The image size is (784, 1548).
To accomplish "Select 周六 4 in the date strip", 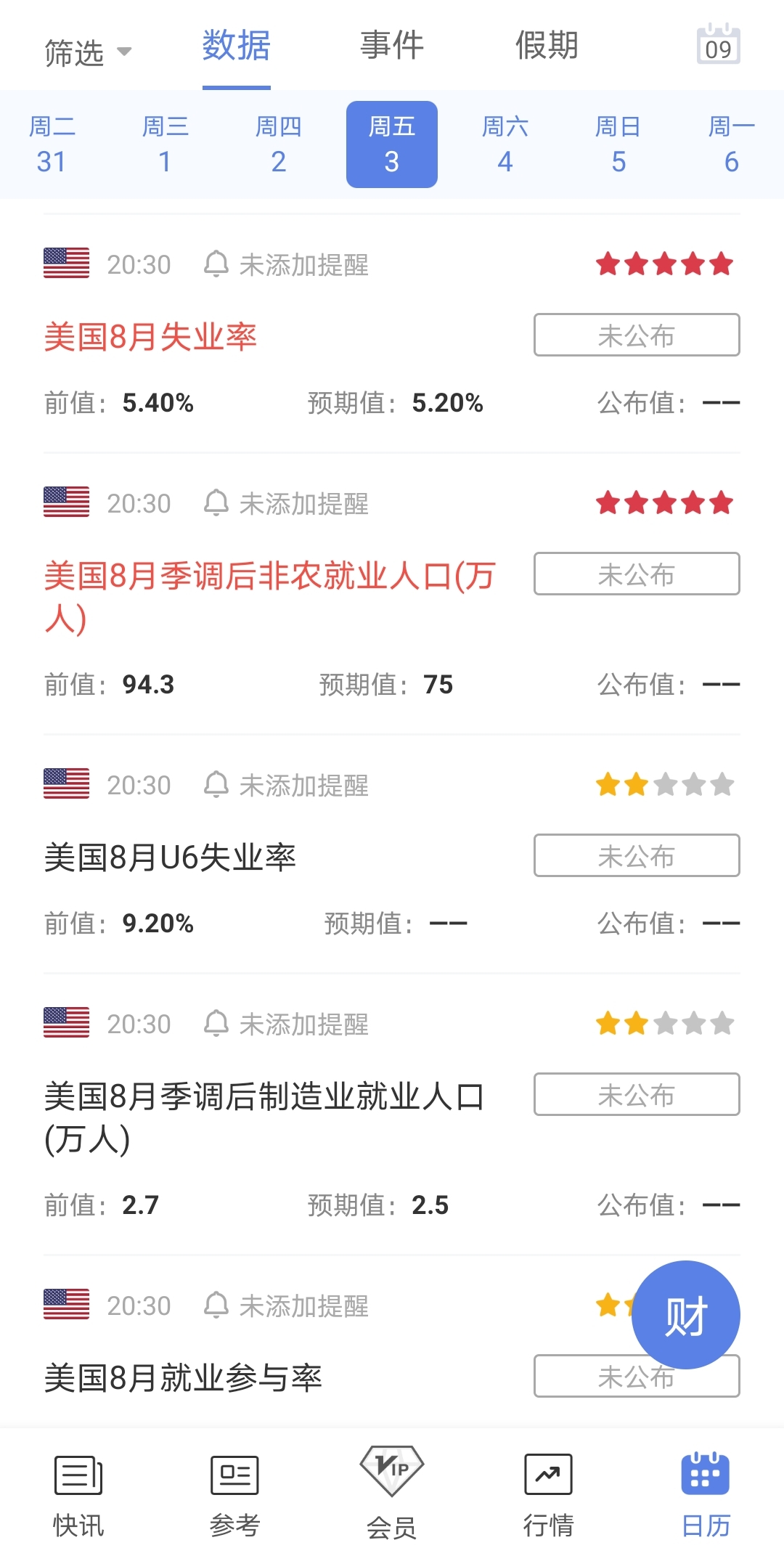I will tap(505, 144).
